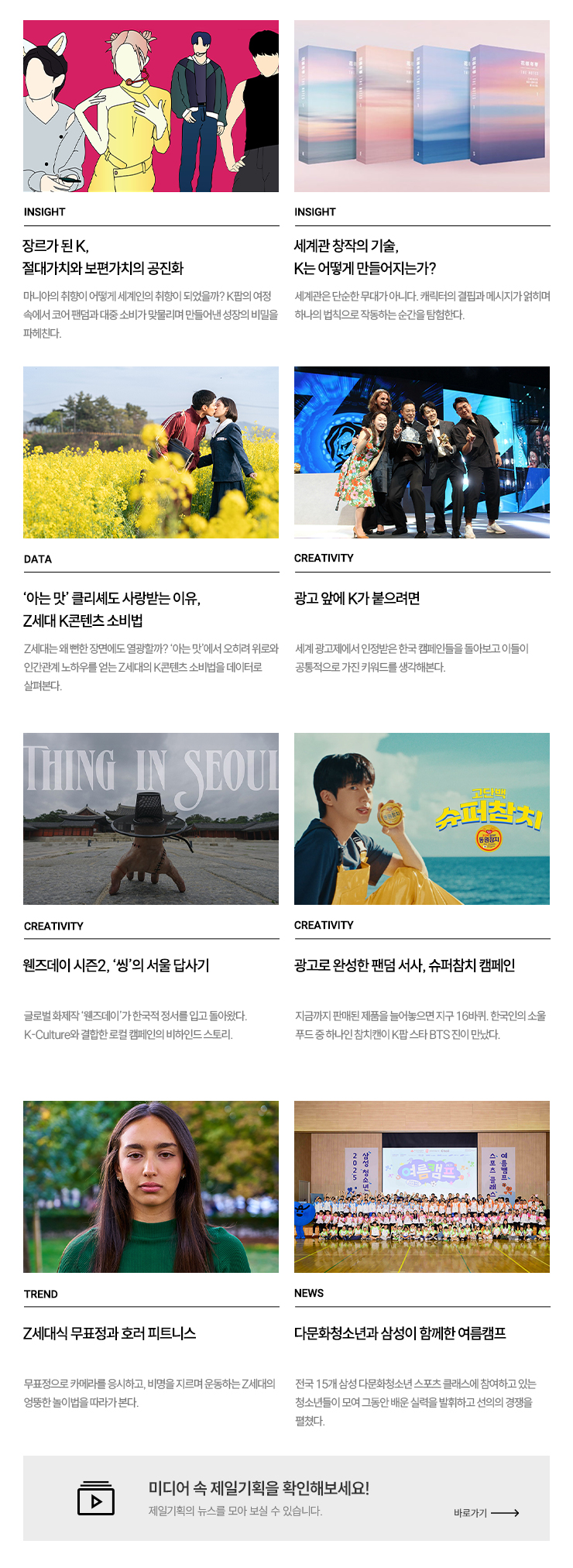Tap the 바로가기 link in the media banner
Viewport: 573px width, 1568px height.
click(x=486, y=1512)
